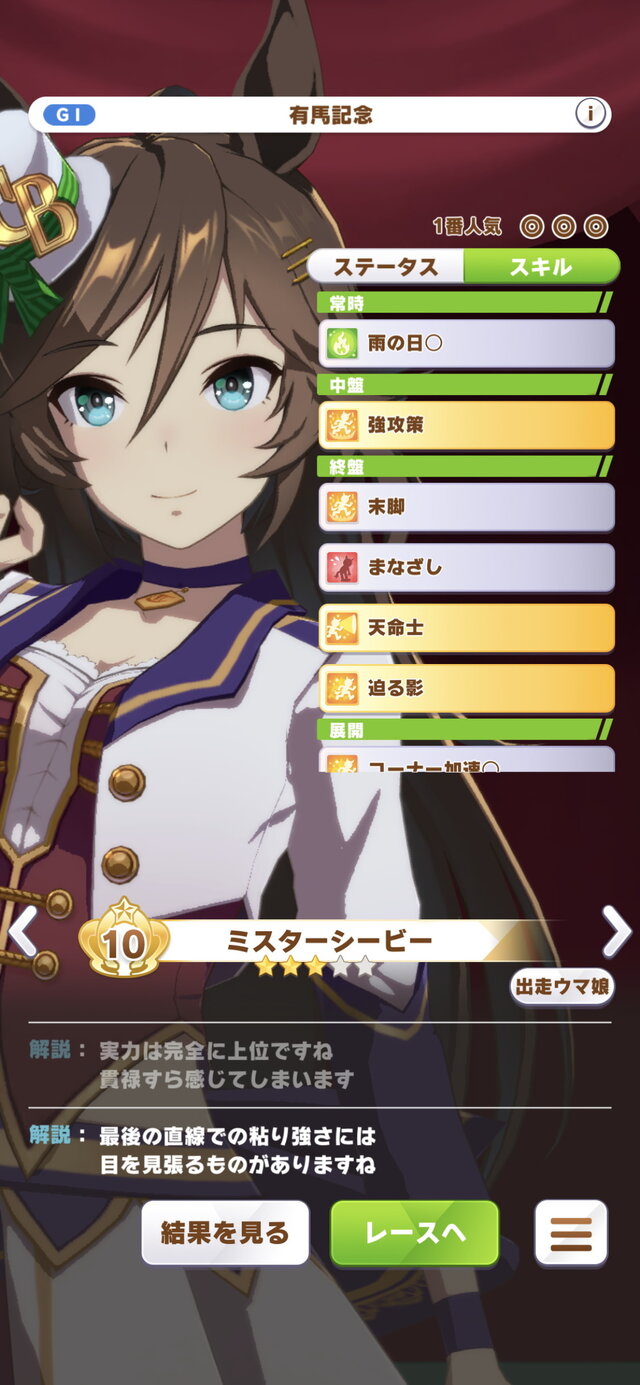Start the race with レースへ
Screen dimensions: 640x1385
[414, 1233]
